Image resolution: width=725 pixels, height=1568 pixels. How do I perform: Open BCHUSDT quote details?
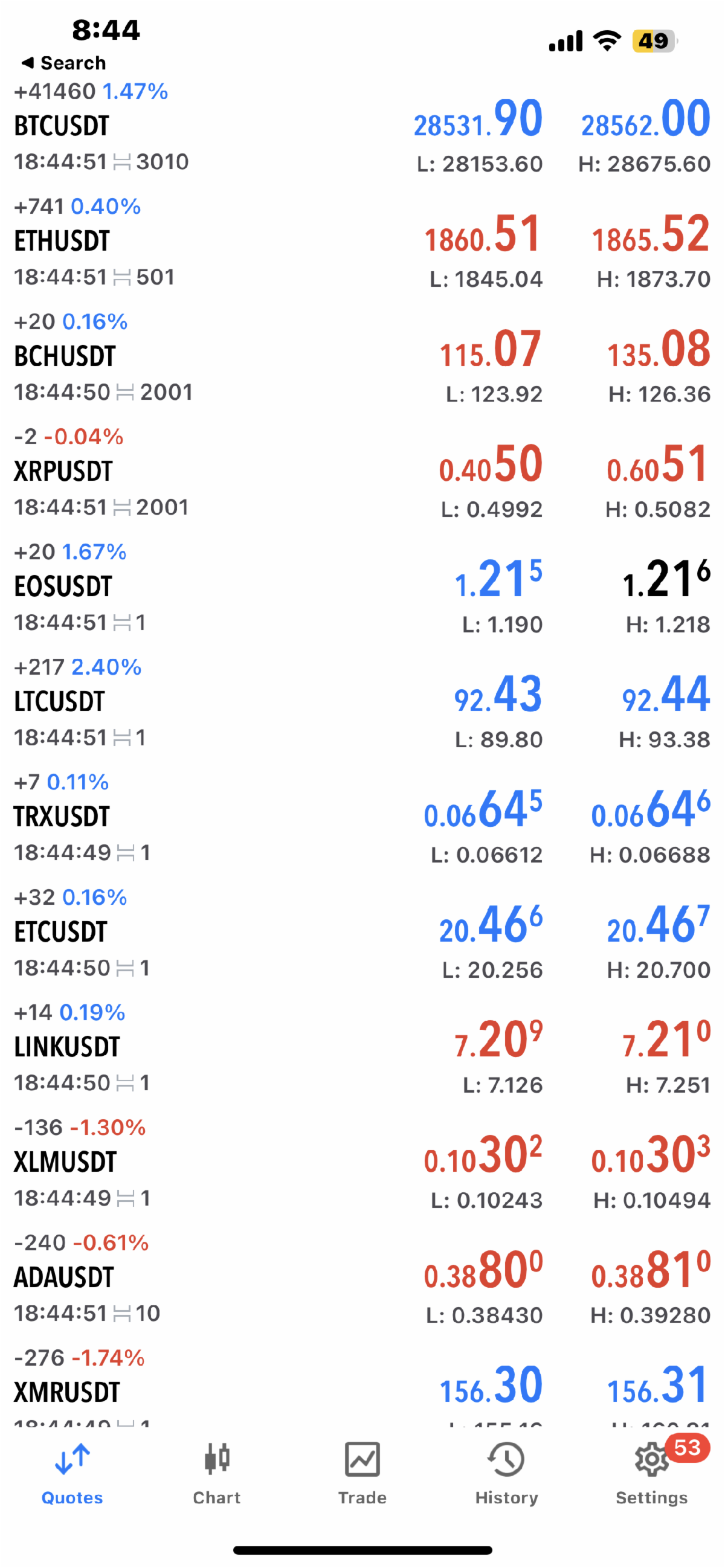pyautogui.click(x=65, y=357)
